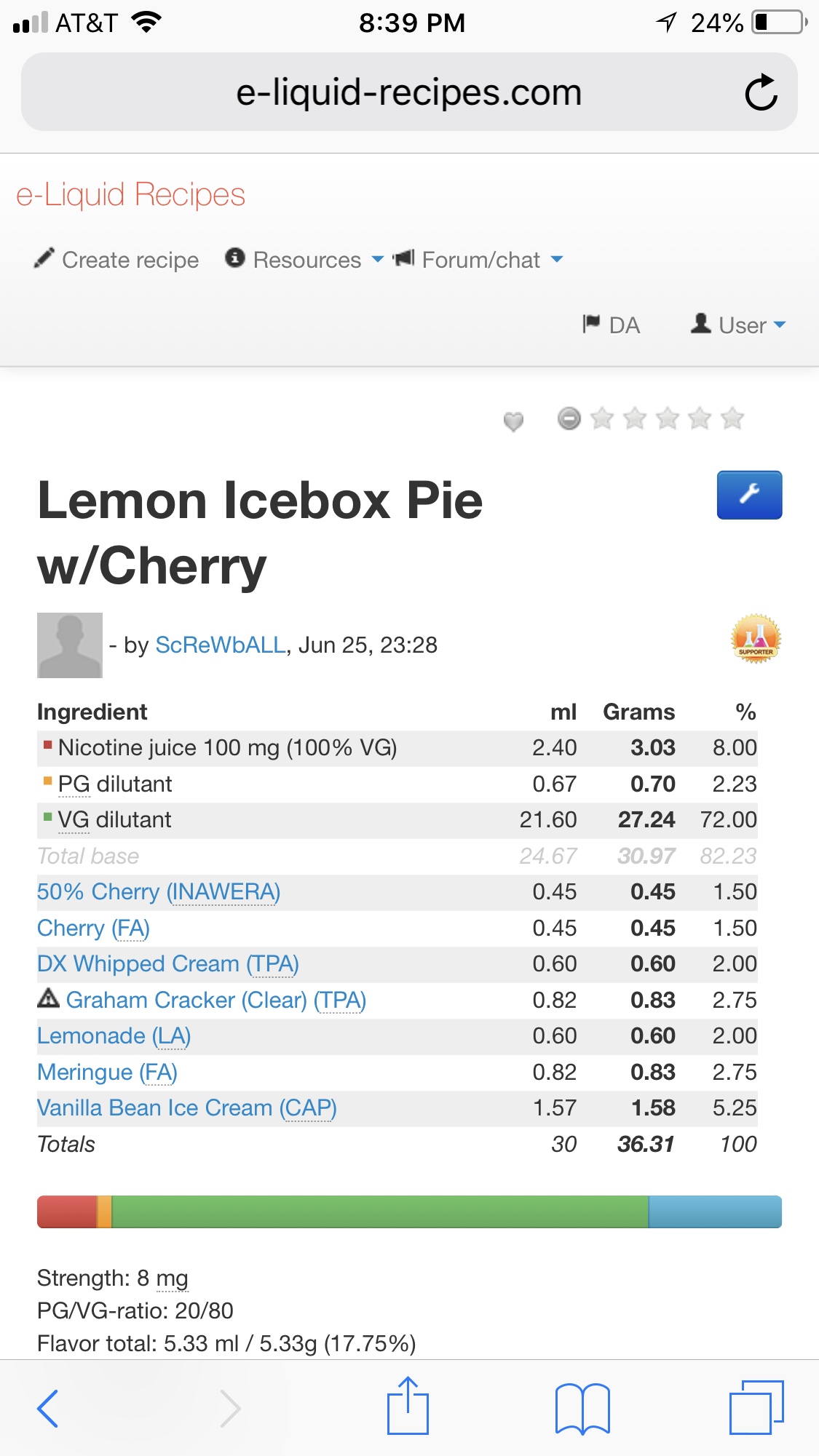Image resolution: width=819 pixels, height=1456 pixels.
Task: Expand the Resources dropdown
Action: coord(304,260)
